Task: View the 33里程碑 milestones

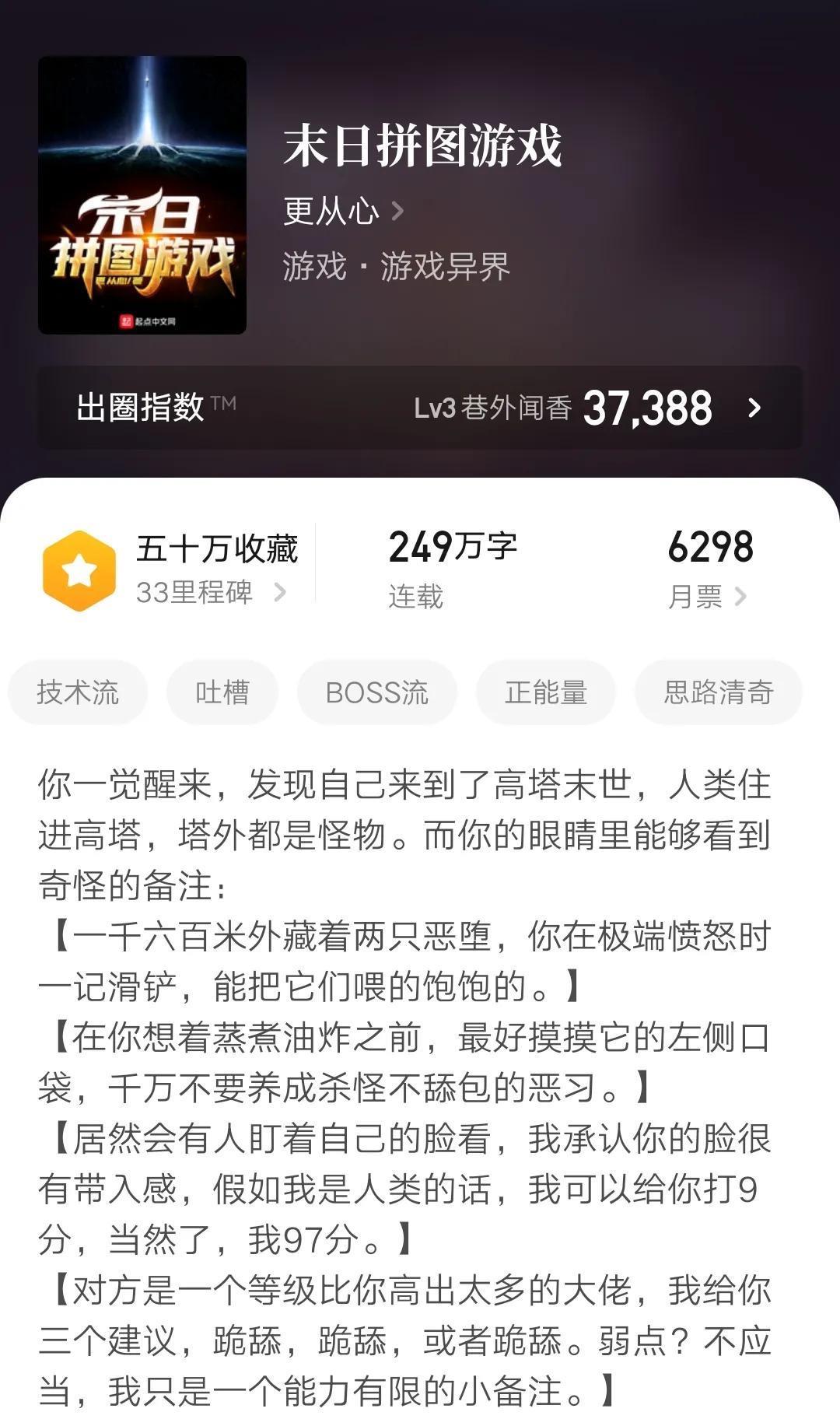Action: click(210, 593)
